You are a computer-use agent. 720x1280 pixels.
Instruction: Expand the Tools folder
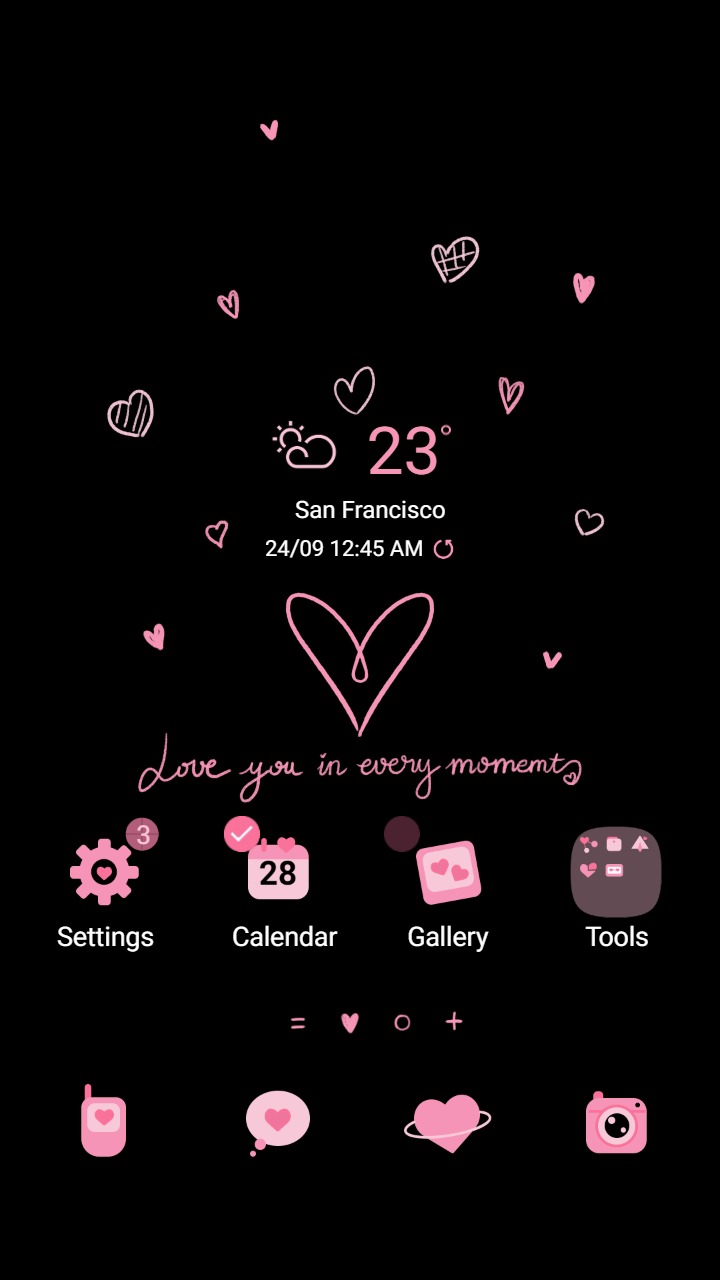[615, 870]
